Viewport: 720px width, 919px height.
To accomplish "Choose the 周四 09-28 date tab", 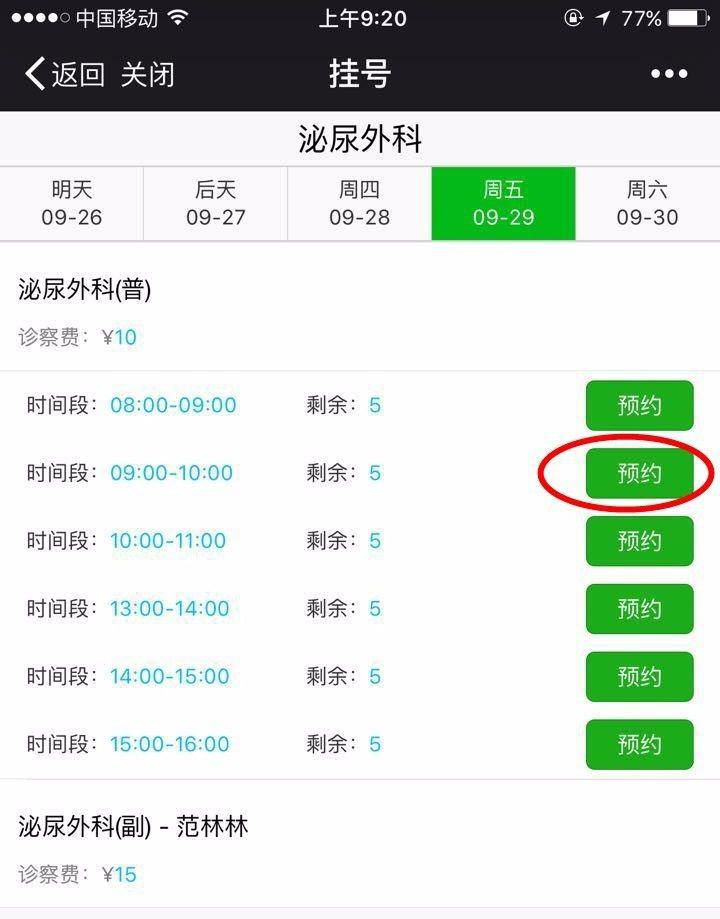I will [360, 204].
